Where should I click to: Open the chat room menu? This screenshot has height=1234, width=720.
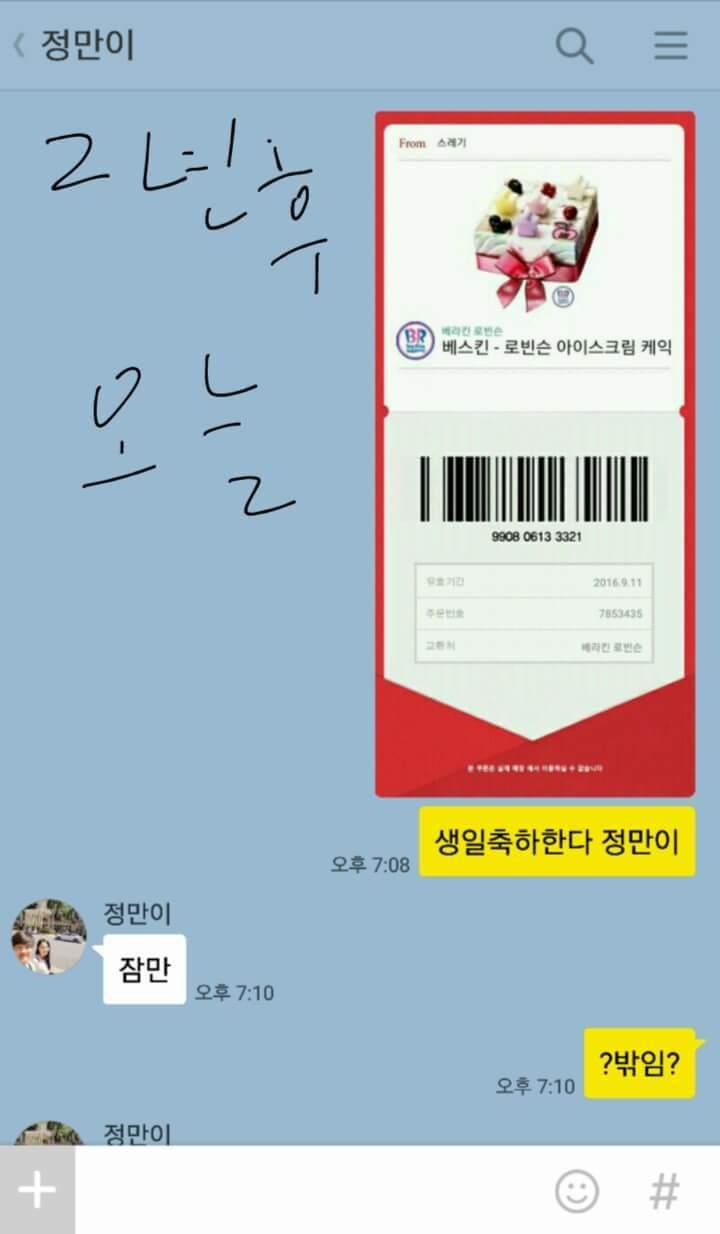[670, 46]
